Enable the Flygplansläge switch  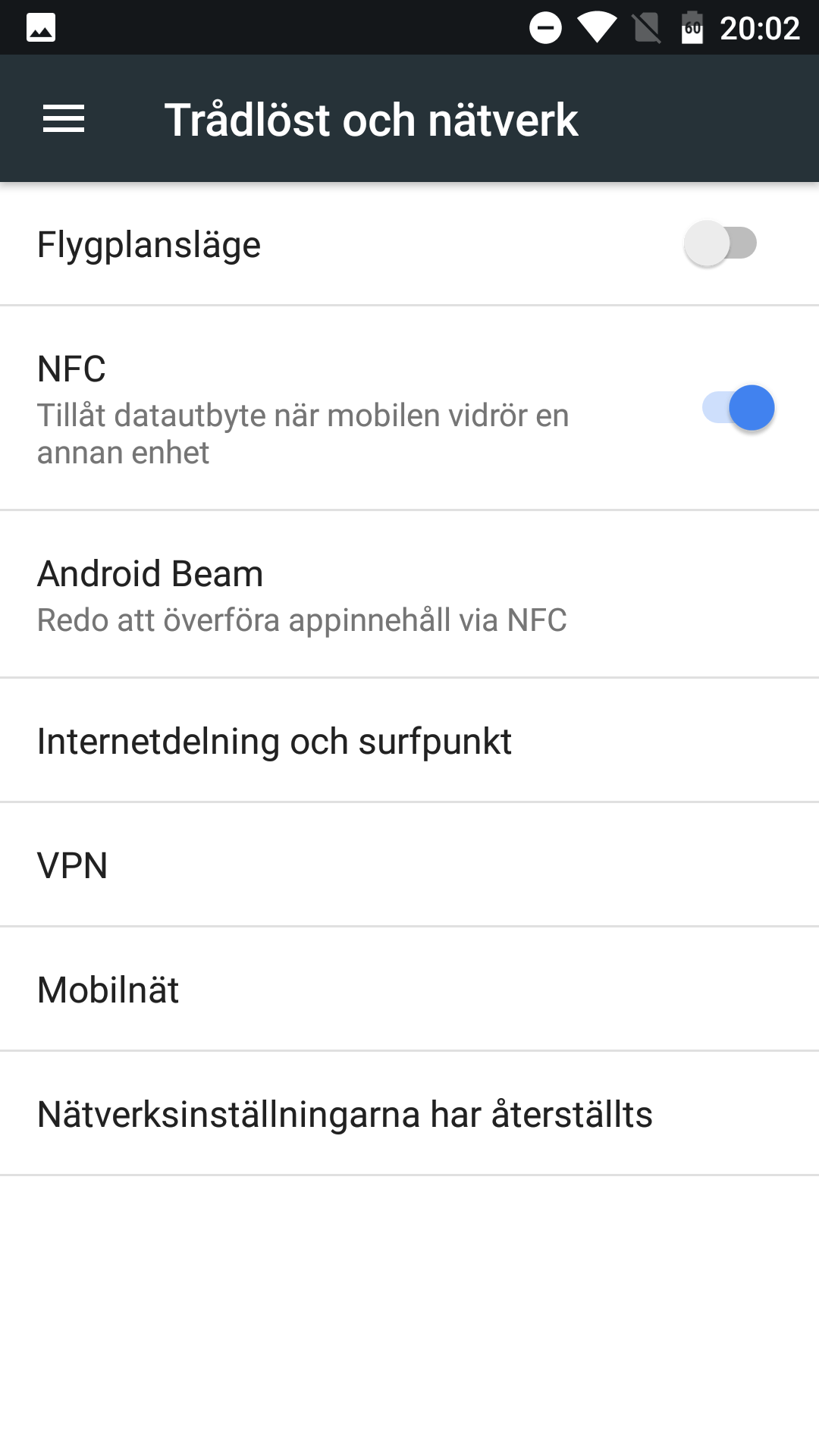point(720,243)
